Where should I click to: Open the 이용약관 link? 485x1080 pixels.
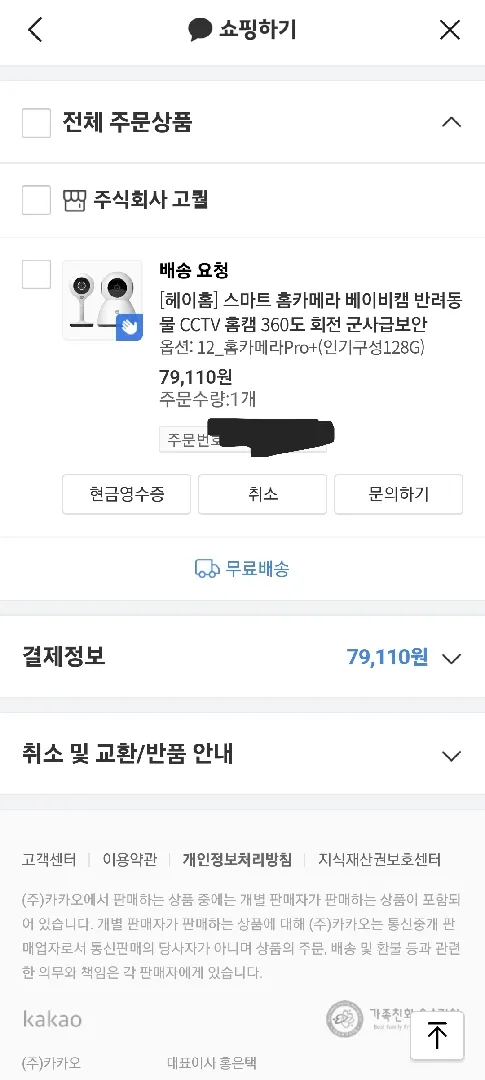(130, 860)
